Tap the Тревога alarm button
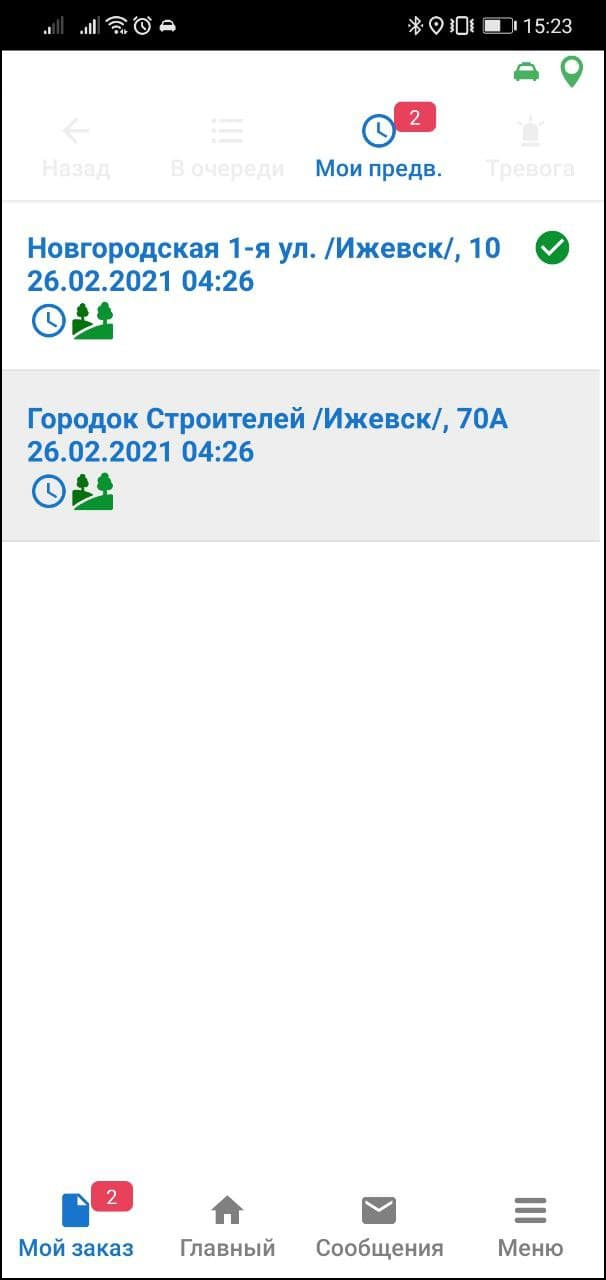606x1280 pixels. pos(530,147)
